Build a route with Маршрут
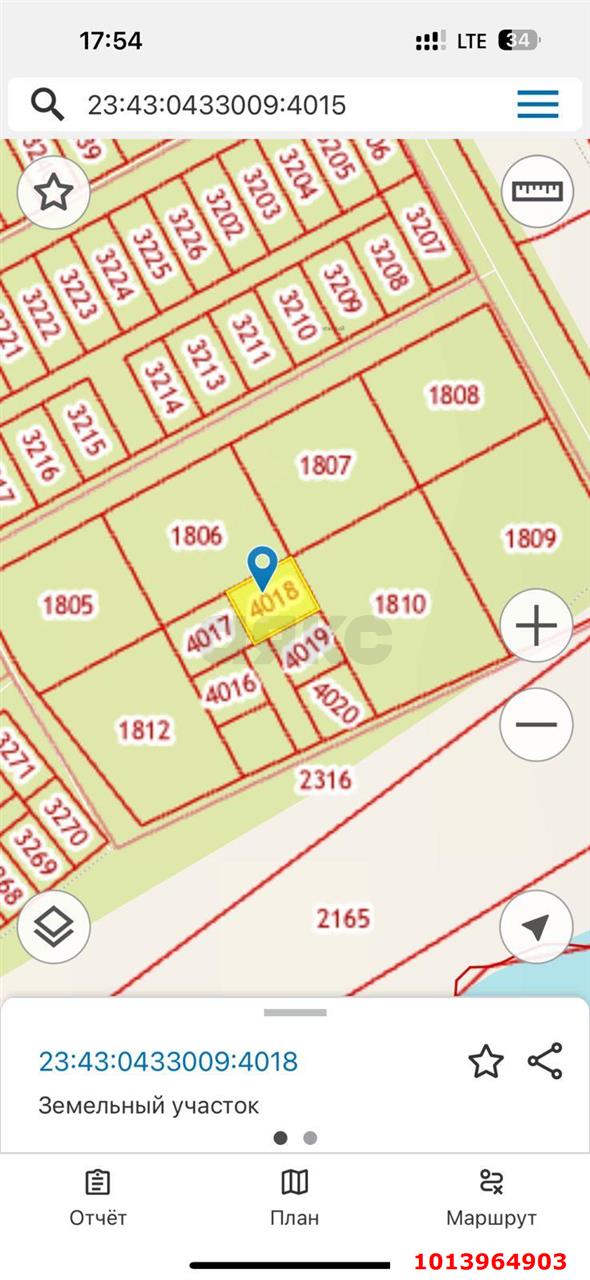590x1280 pixels. (x=491, y=1198)
